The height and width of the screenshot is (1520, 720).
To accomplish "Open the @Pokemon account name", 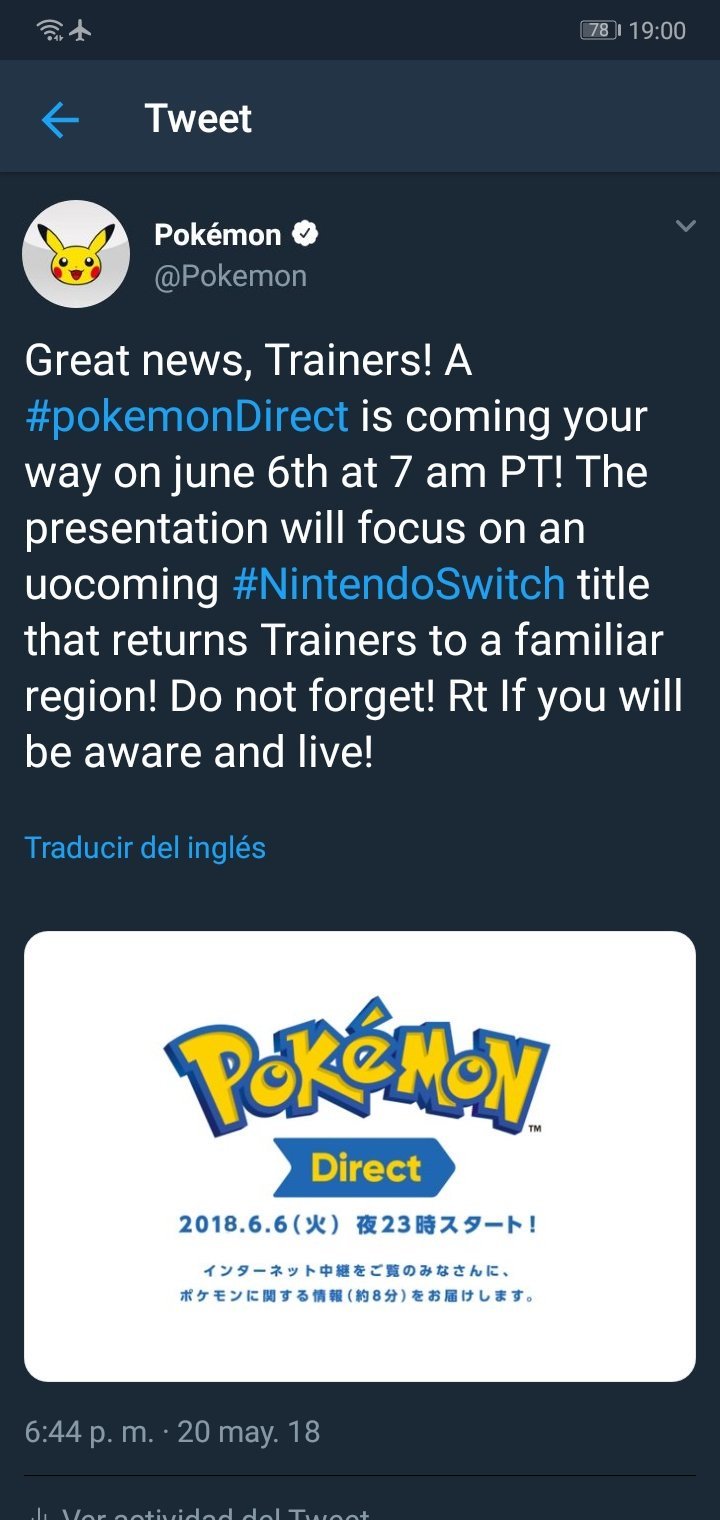I will pyautogui.click(x=230, y=276).
